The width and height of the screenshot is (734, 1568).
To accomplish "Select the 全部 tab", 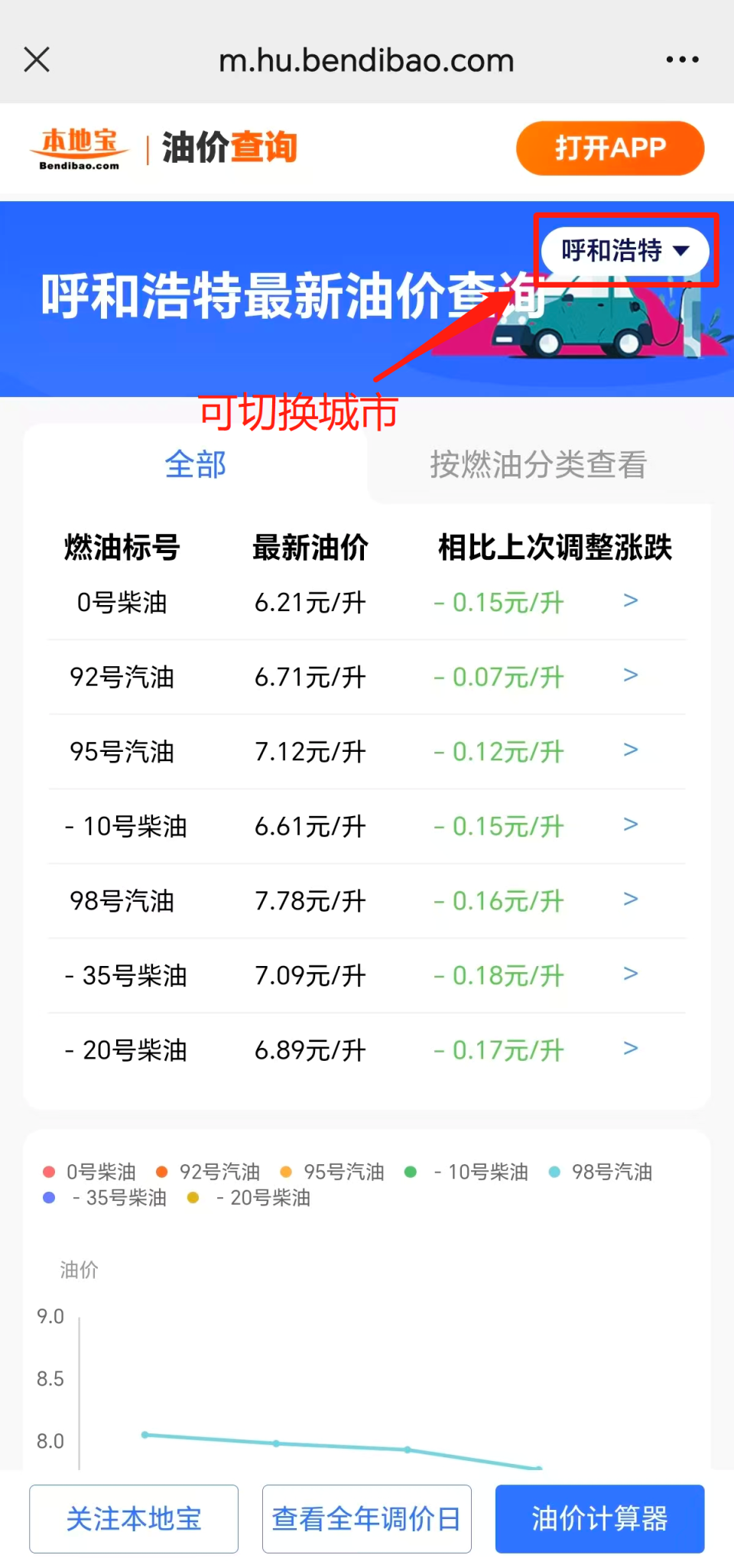I will [196, 464].
